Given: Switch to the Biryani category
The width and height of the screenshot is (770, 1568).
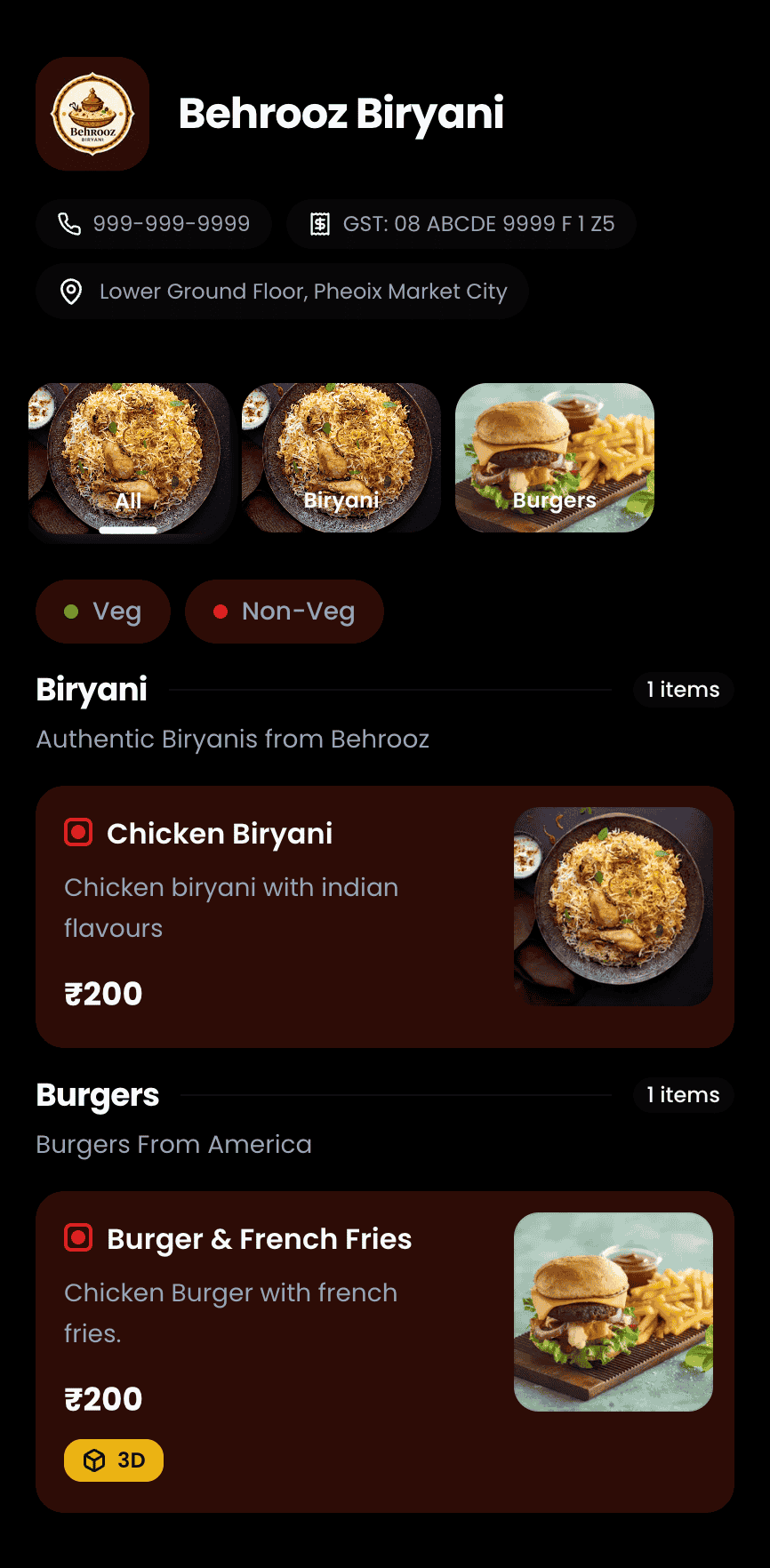Looking at the screenshot, I should [341, 459].
